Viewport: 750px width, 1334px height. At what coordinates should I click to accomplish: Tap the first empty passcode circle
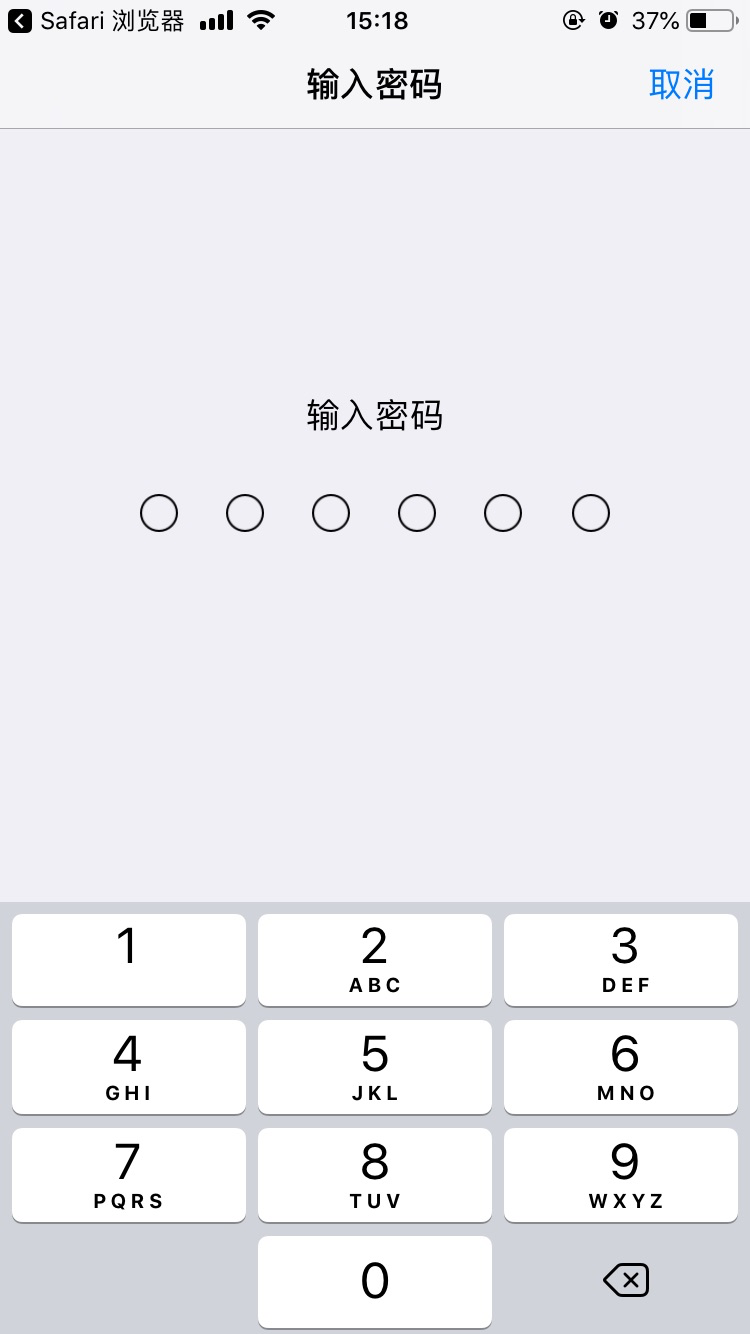159,512
